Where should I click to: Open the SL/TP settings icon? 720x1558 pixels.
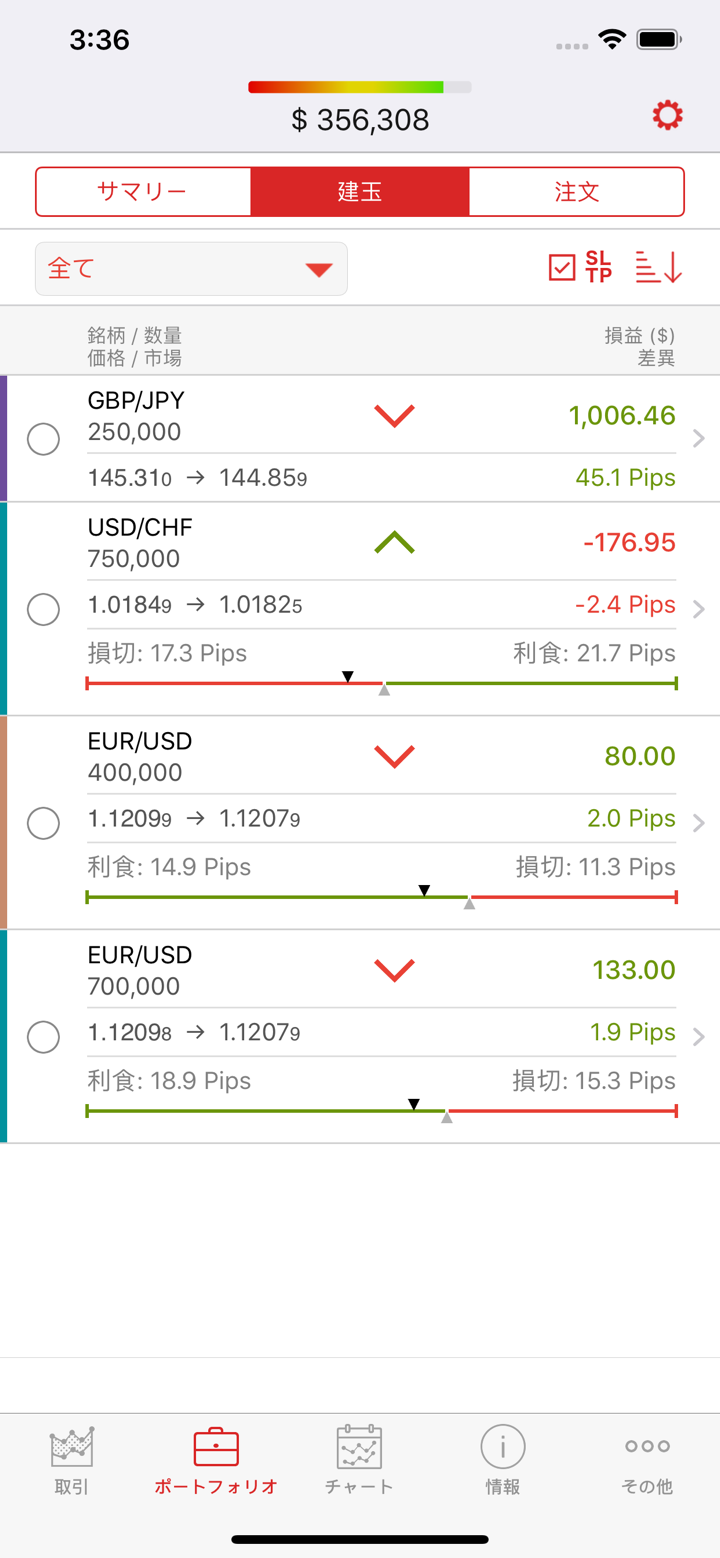point(598,267)
